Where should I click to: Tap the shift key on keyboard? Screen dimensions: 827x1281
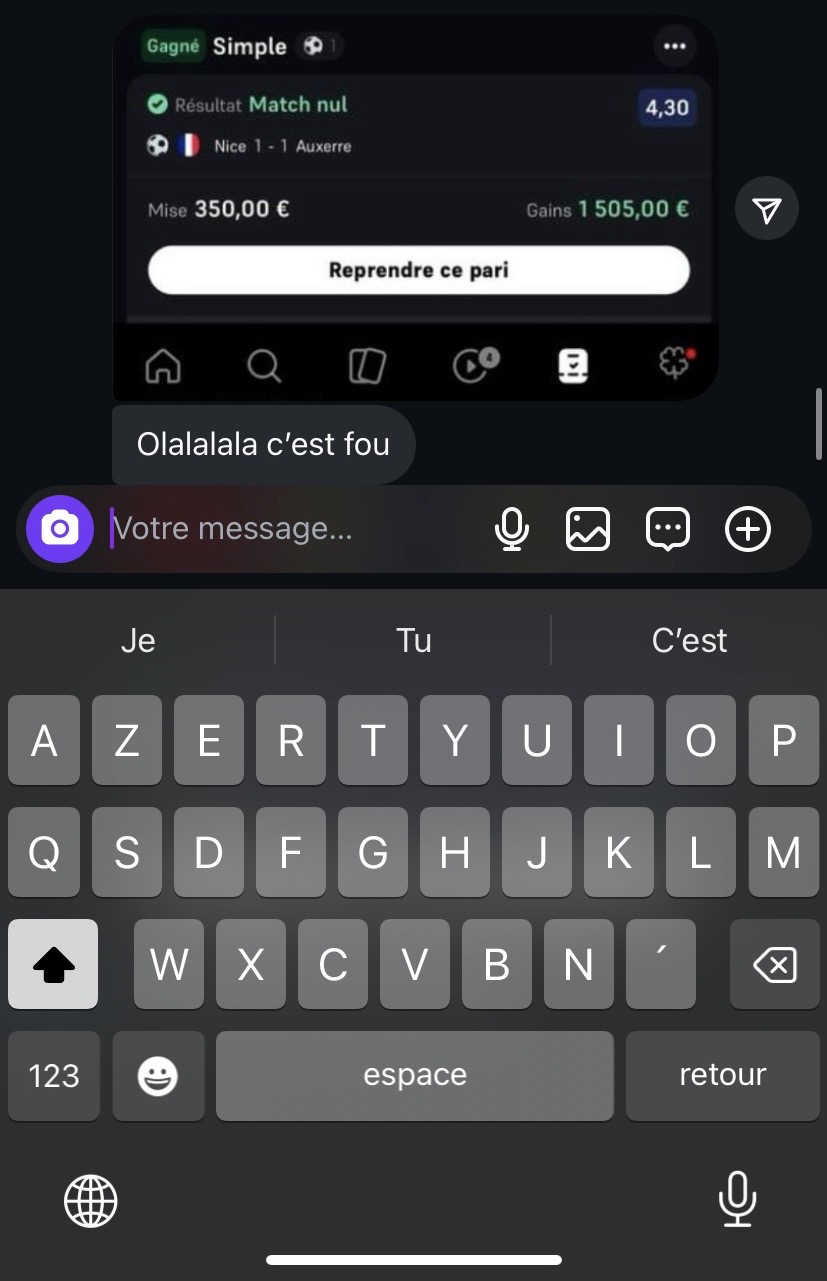point(53,965)
